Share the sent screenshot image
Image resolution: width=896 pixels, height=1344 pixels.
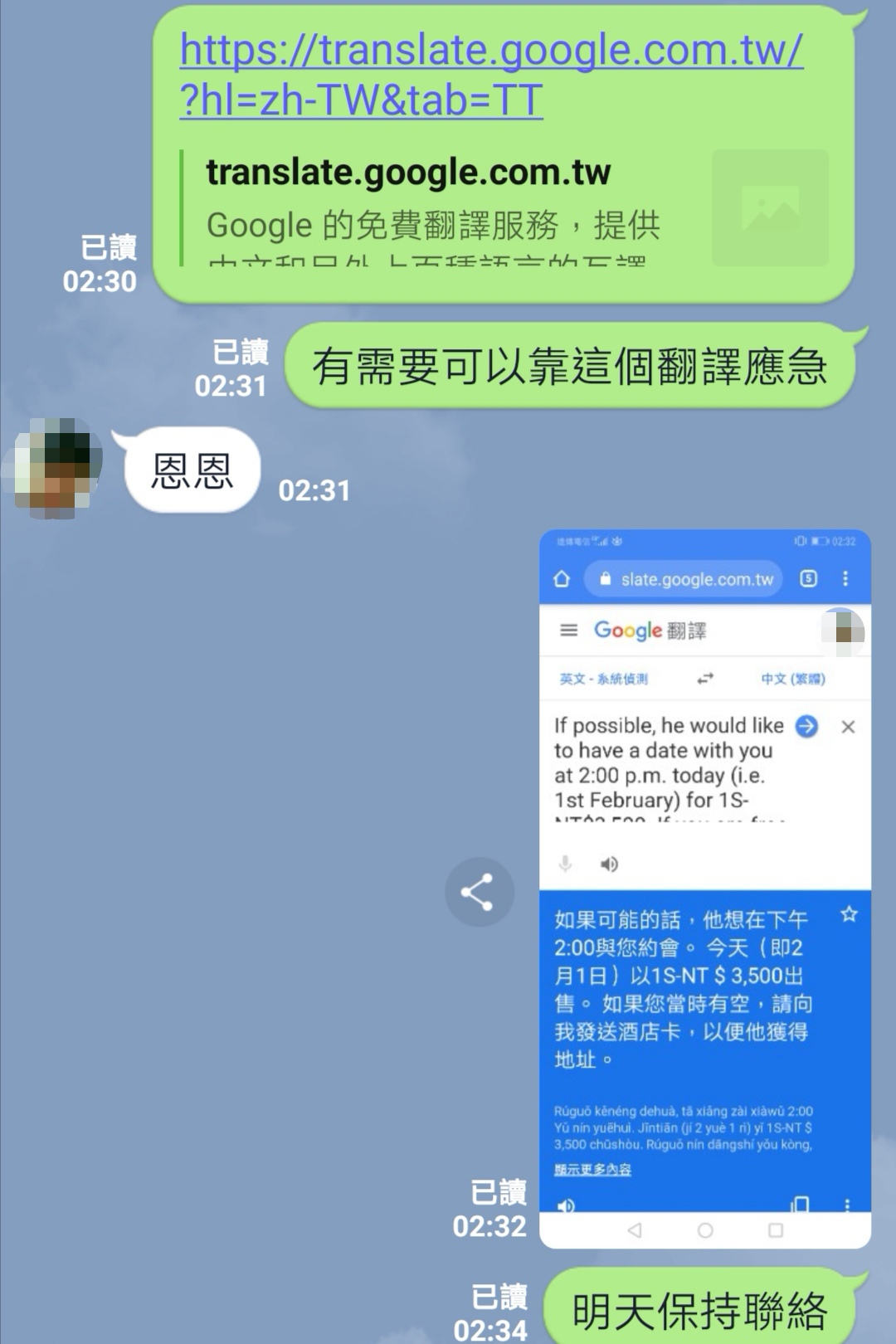480,892
